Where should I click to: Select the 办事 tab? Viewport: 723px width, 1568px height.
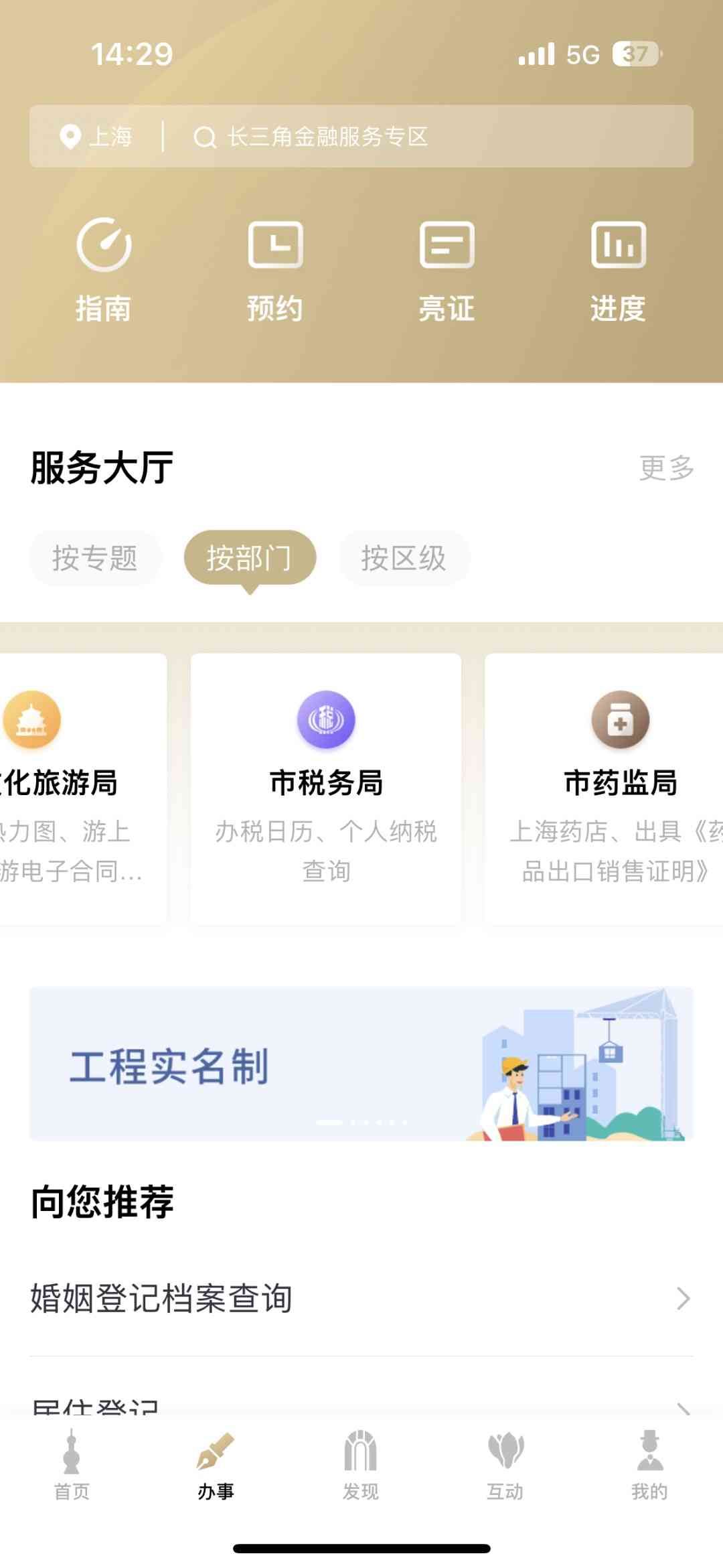[x=216, y=1465]
